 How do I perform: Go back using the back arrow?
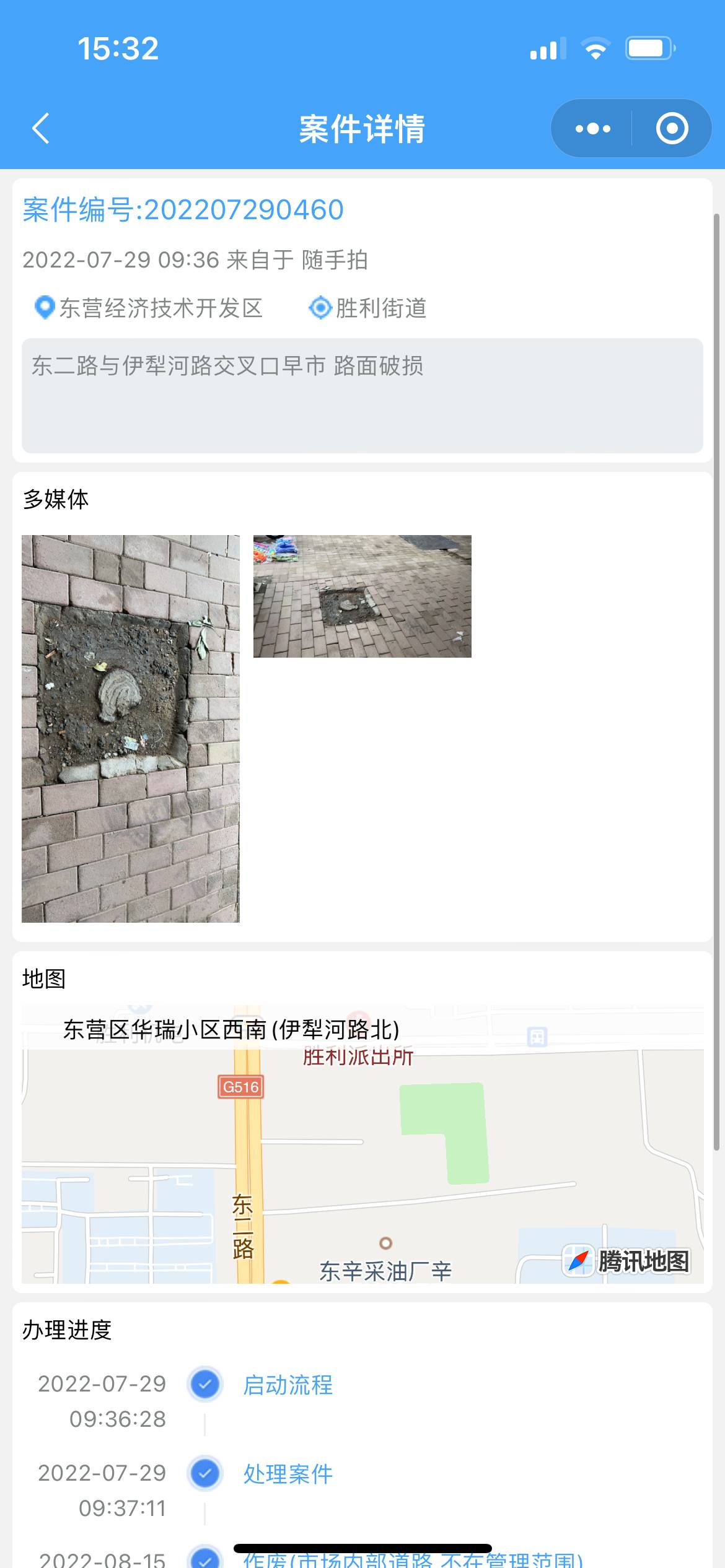[x=41, y=129]
